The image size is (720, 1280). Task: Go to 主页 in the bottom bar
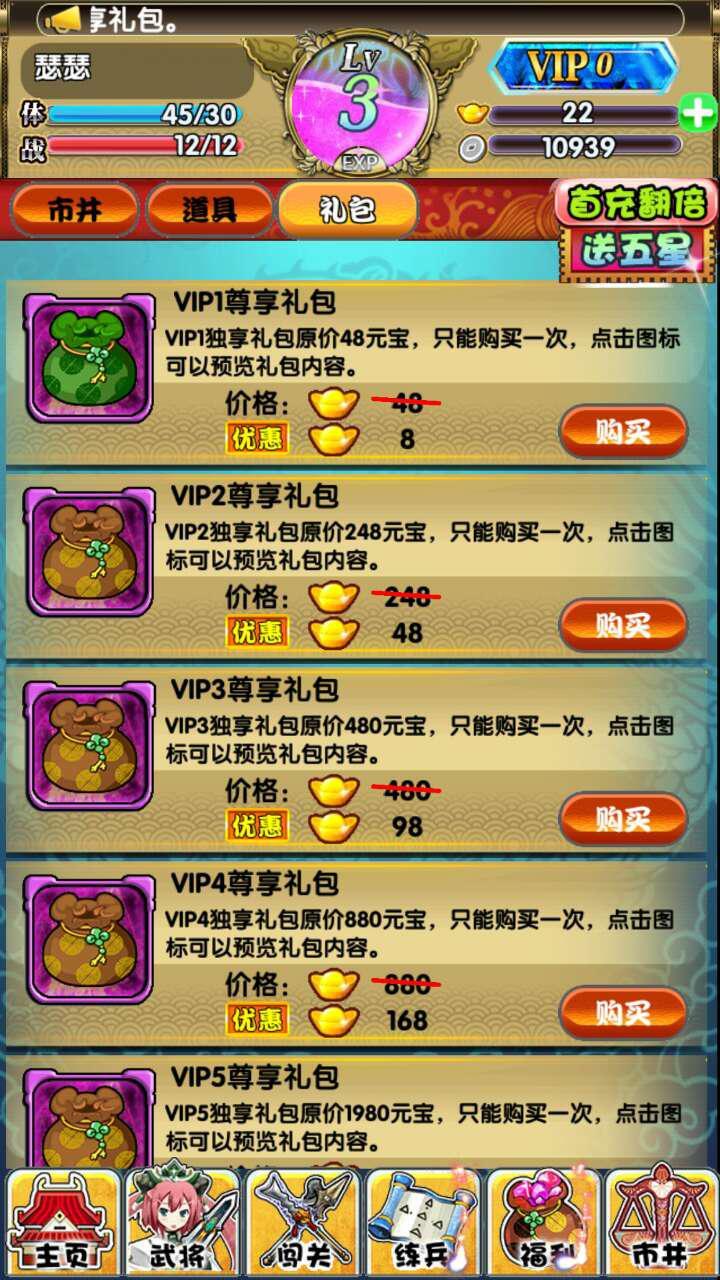pyautogui.click(x=62, y=1222)
